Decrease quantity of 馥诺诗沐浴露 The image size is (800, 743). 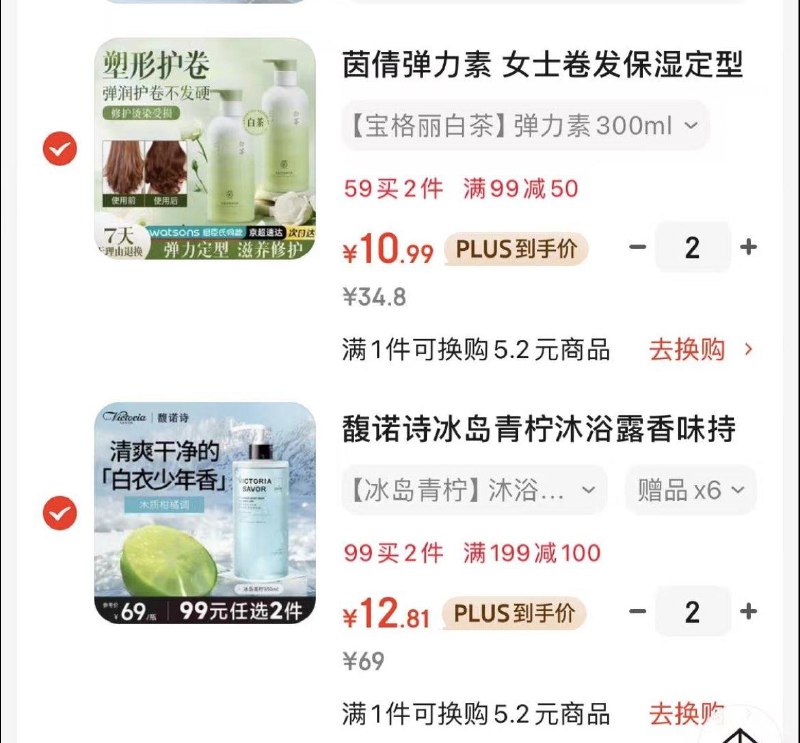(638, 611)
